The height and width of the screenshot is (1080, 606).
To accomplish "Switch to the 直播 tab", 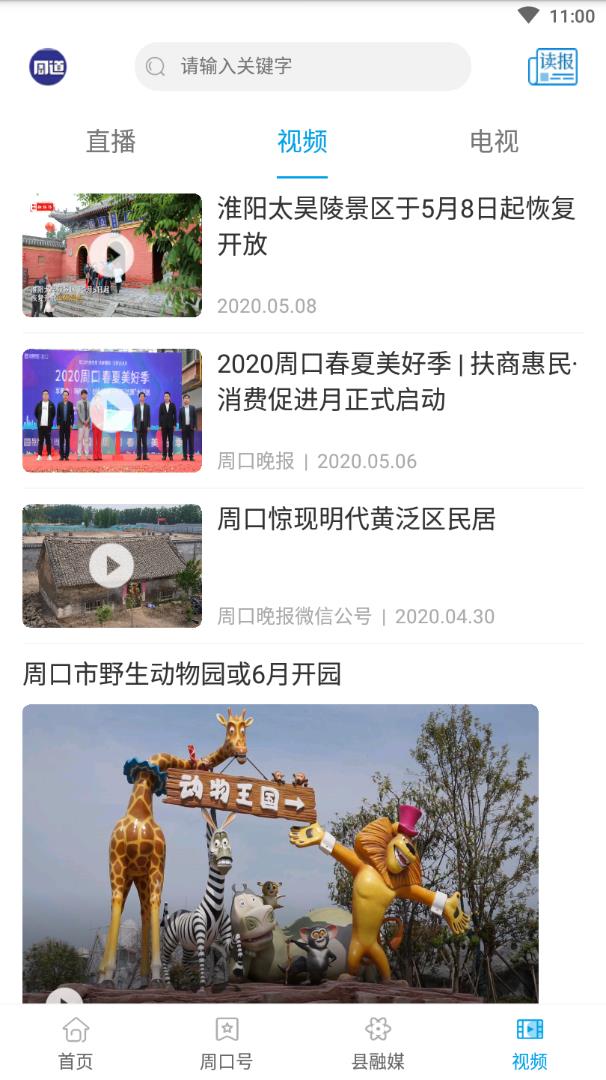I will [111, 142].
